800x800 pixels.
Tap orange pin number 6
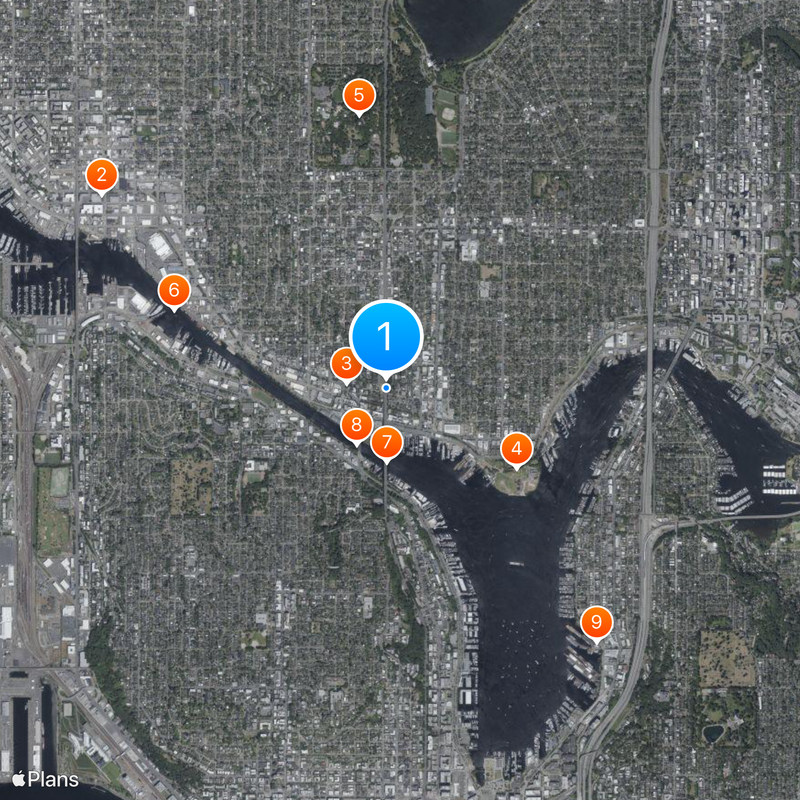tap(174, 291)
